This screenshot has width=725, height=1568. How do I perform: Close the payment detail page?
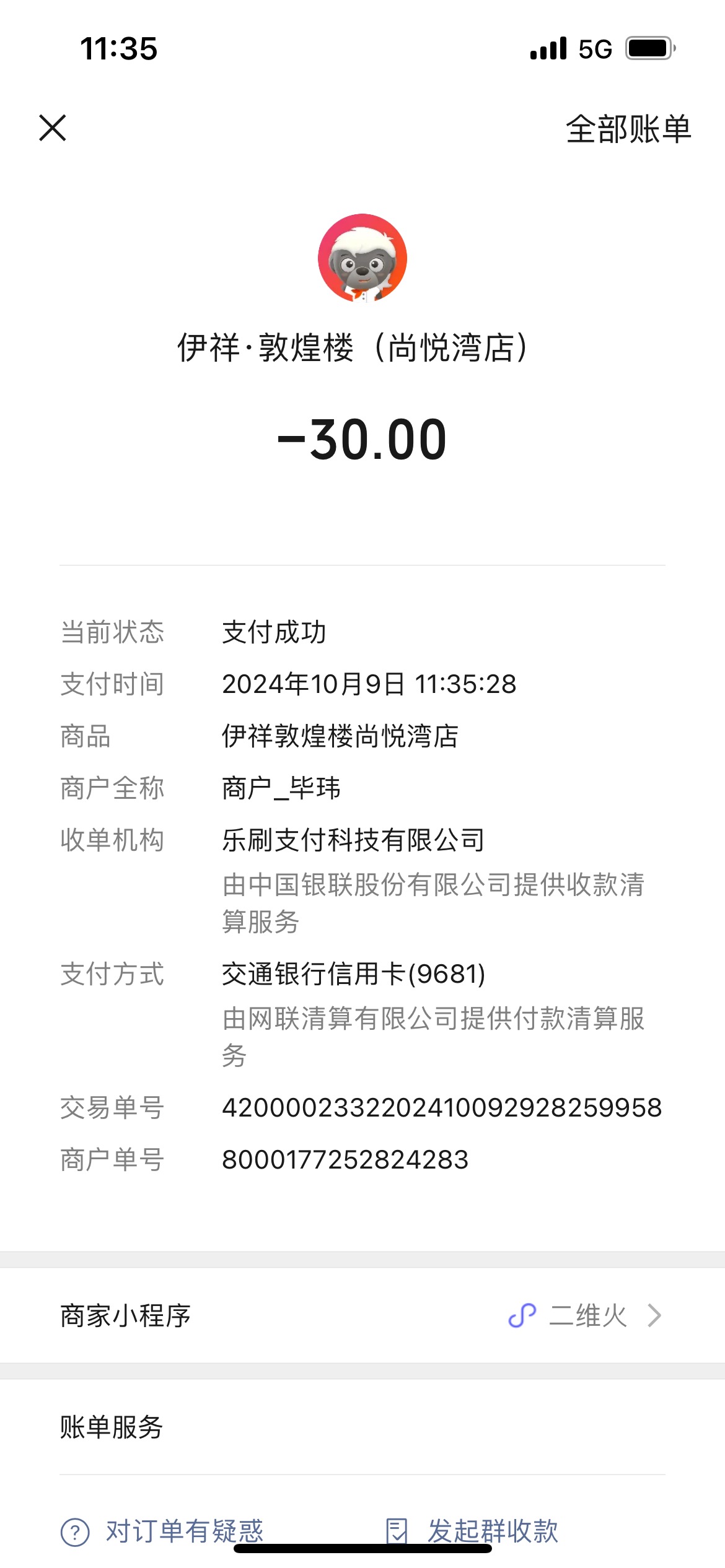[x=53, y=128]
